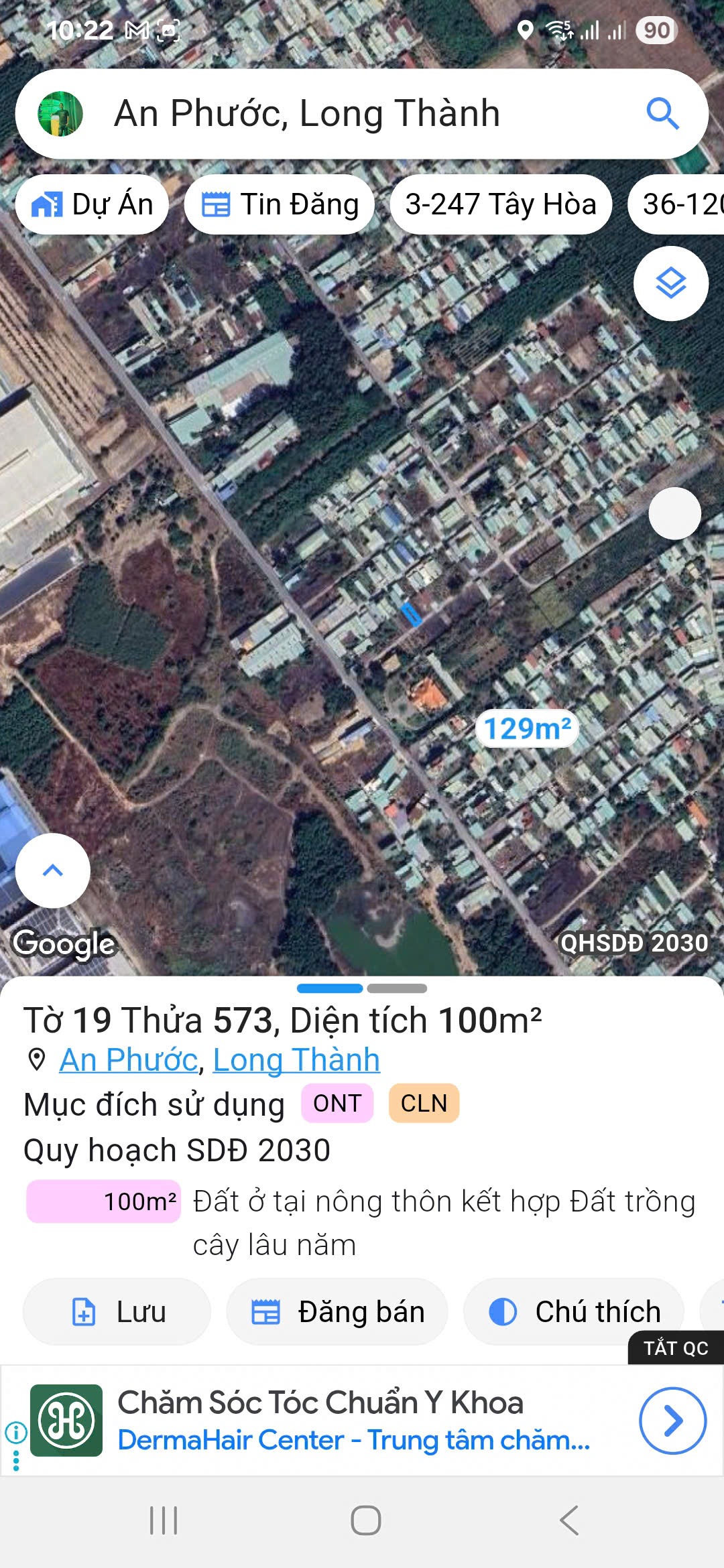Open the map layers button

point(670,283)
